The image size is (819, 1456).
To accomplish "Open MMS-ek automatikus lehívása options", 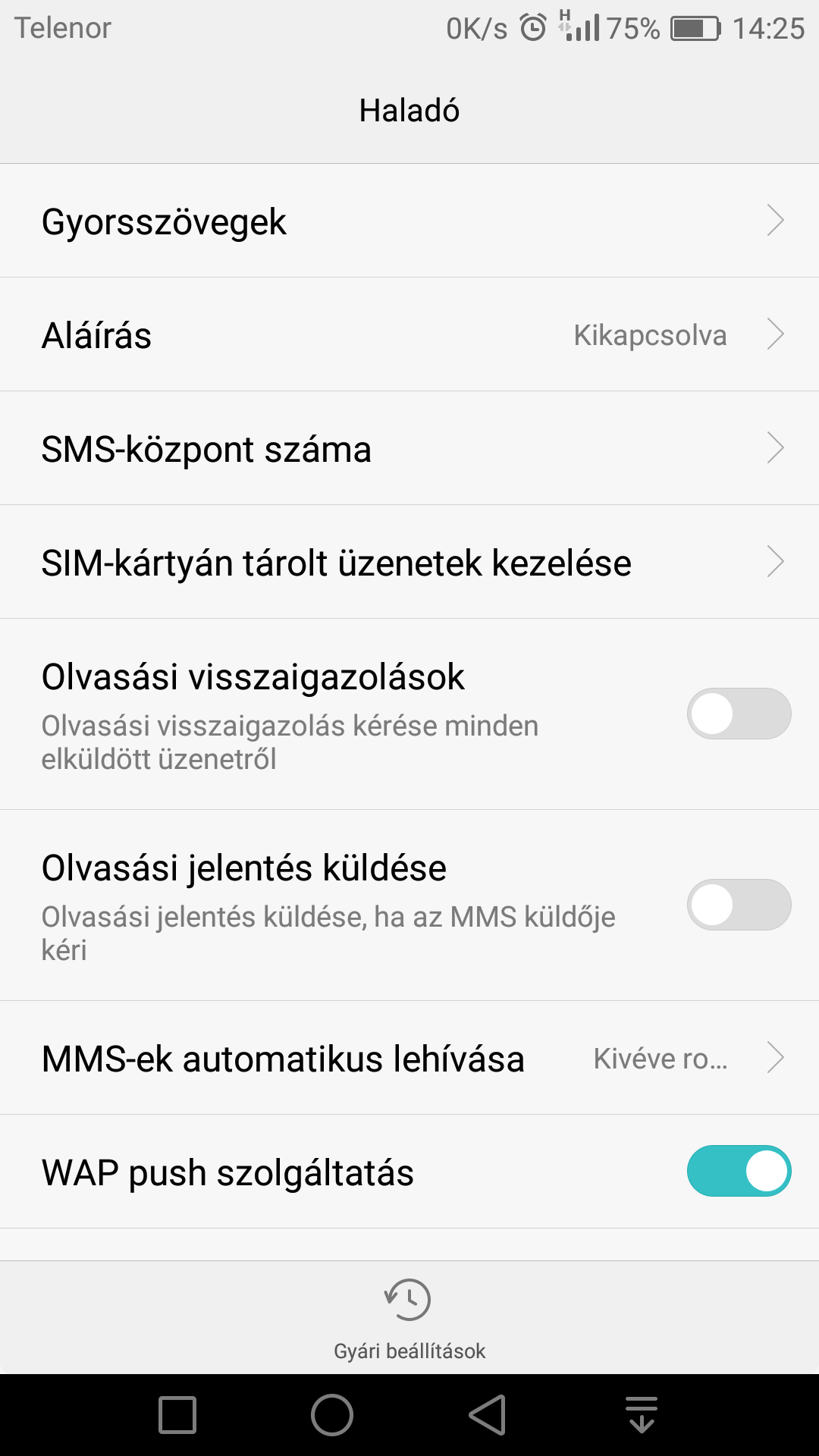I will click(409, 1058).
